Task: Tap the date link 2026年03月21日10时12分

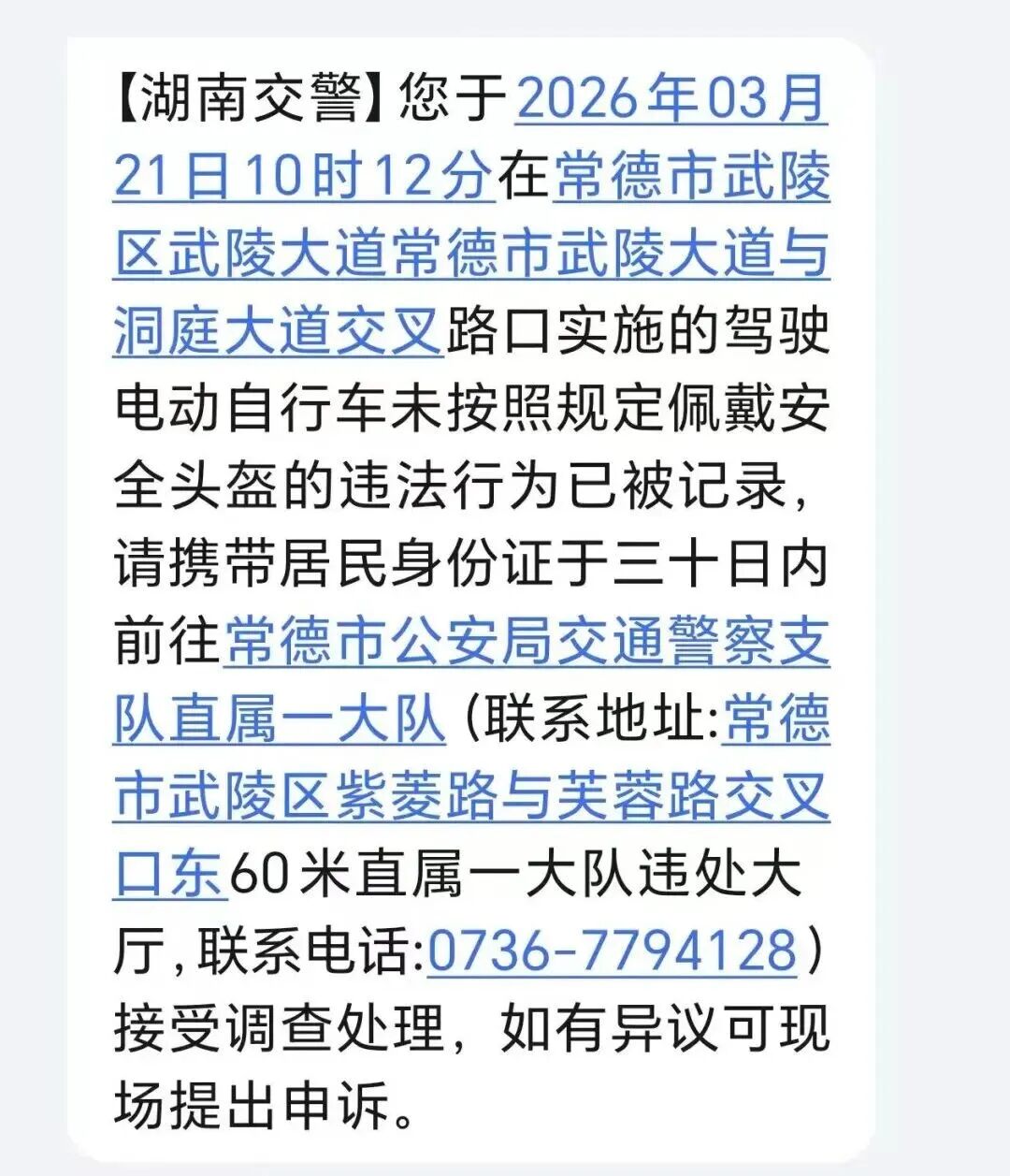Action: click(x=670, y=98)
